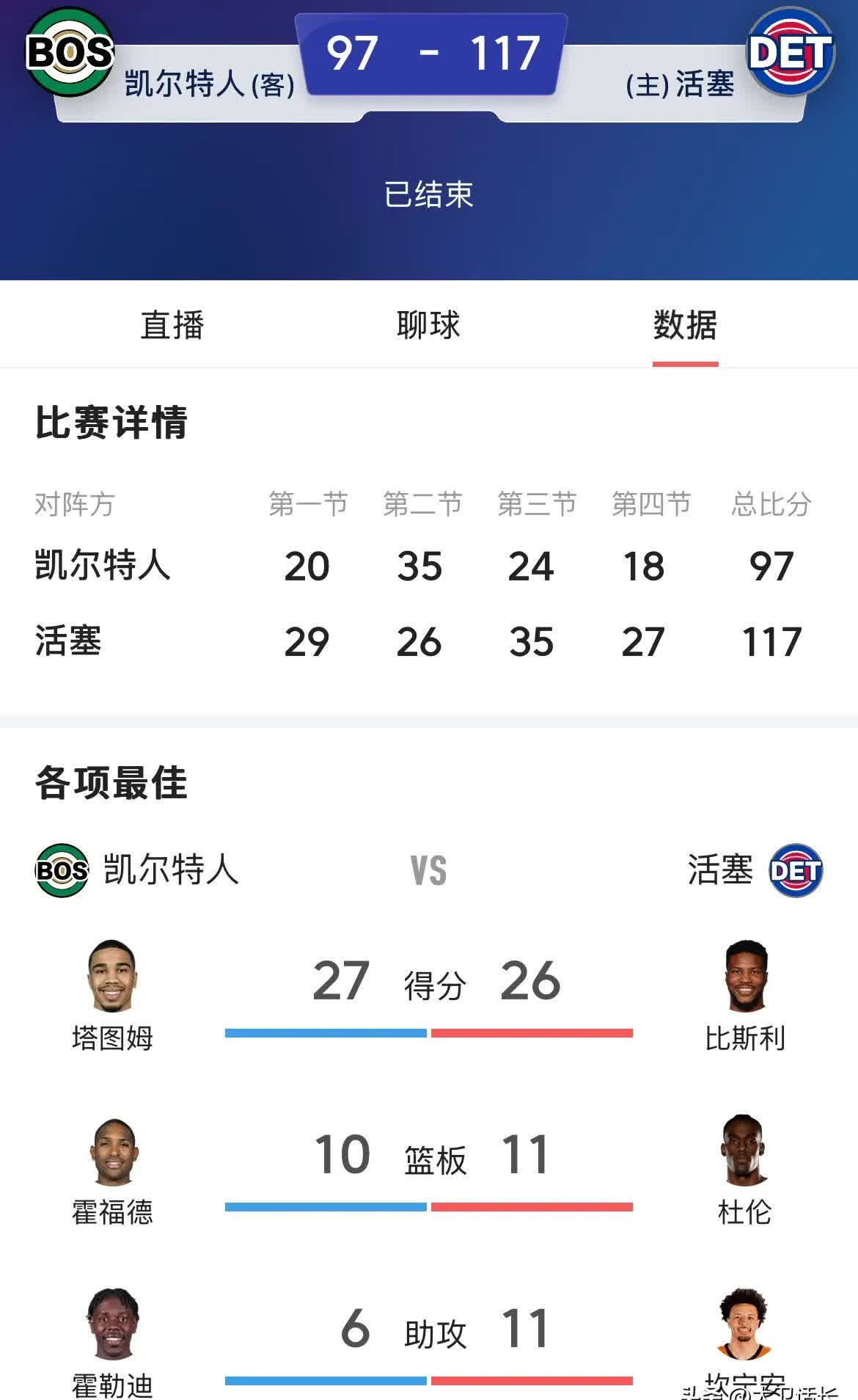Image resolution: width=858 pixels, height=1400 pixels.
Task: Click the BOS Celtics team logo at top
Action: [x=70, y=50]
